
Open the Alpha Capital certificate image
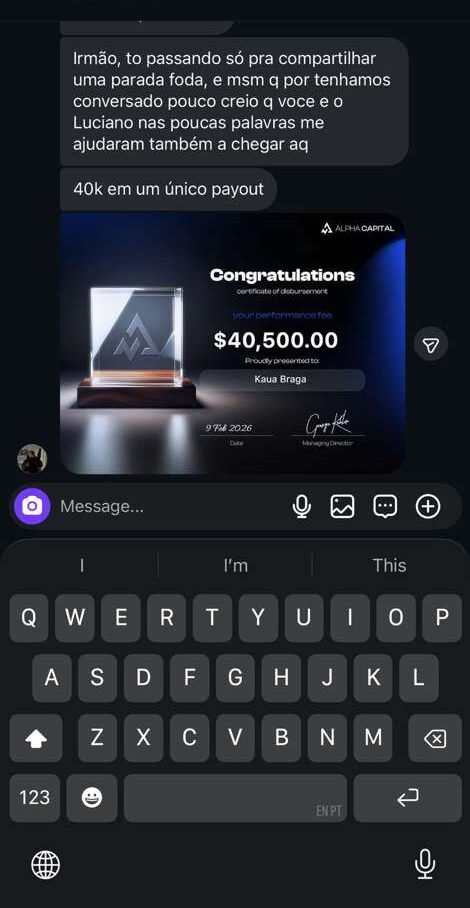(x=233, y=344)
